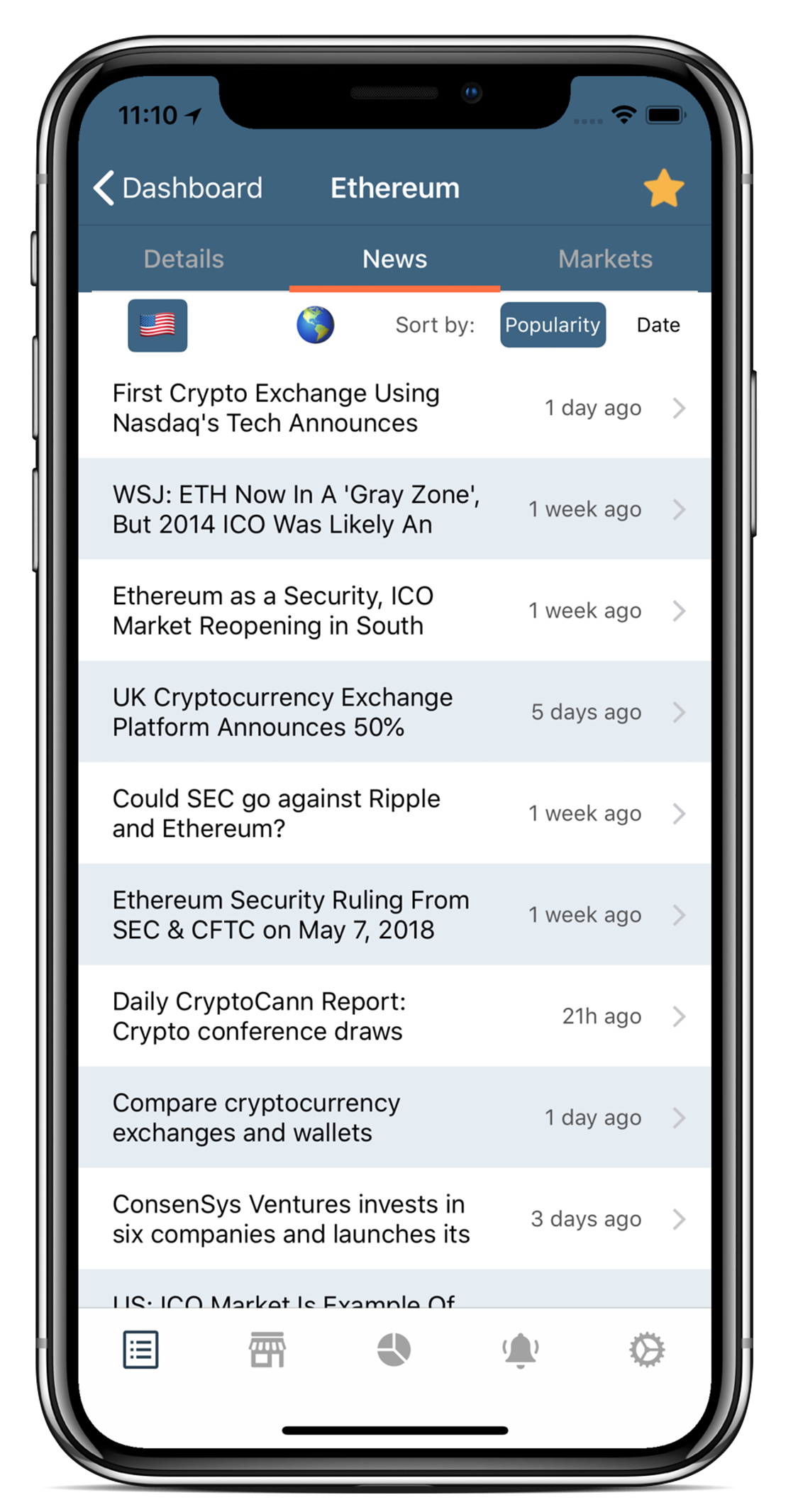
Task: Open the portfolio pie chart tab
Action: pyautogui.click(x=394, y=1350)
